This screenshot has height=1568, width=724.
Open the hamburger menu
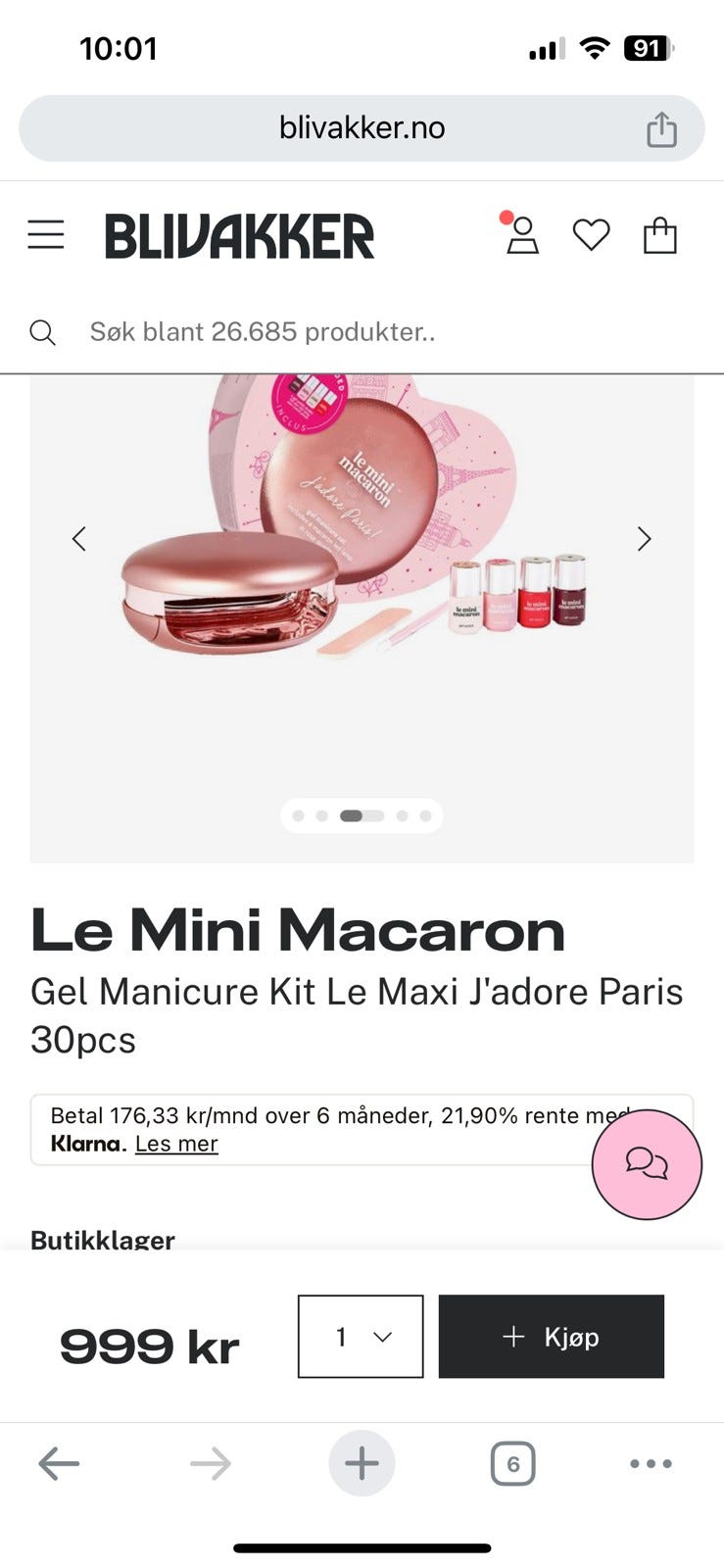pos(46,235)
